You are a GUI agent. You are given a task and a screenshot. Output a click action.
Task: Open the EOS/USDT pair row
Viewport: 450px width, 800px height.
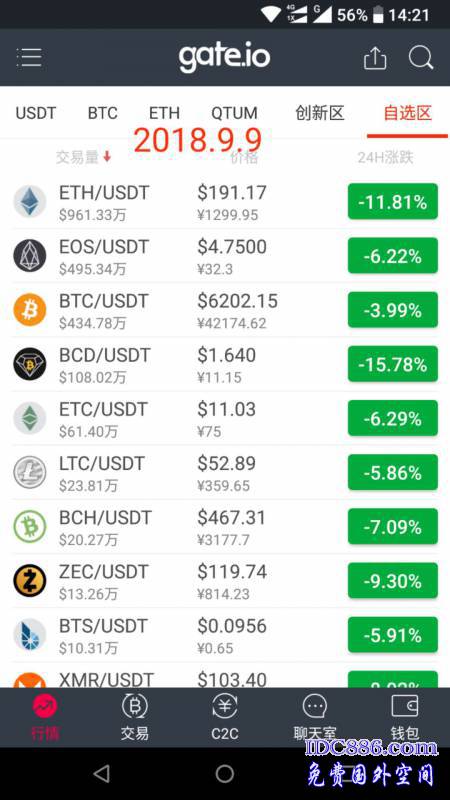(x=225, y=256)
